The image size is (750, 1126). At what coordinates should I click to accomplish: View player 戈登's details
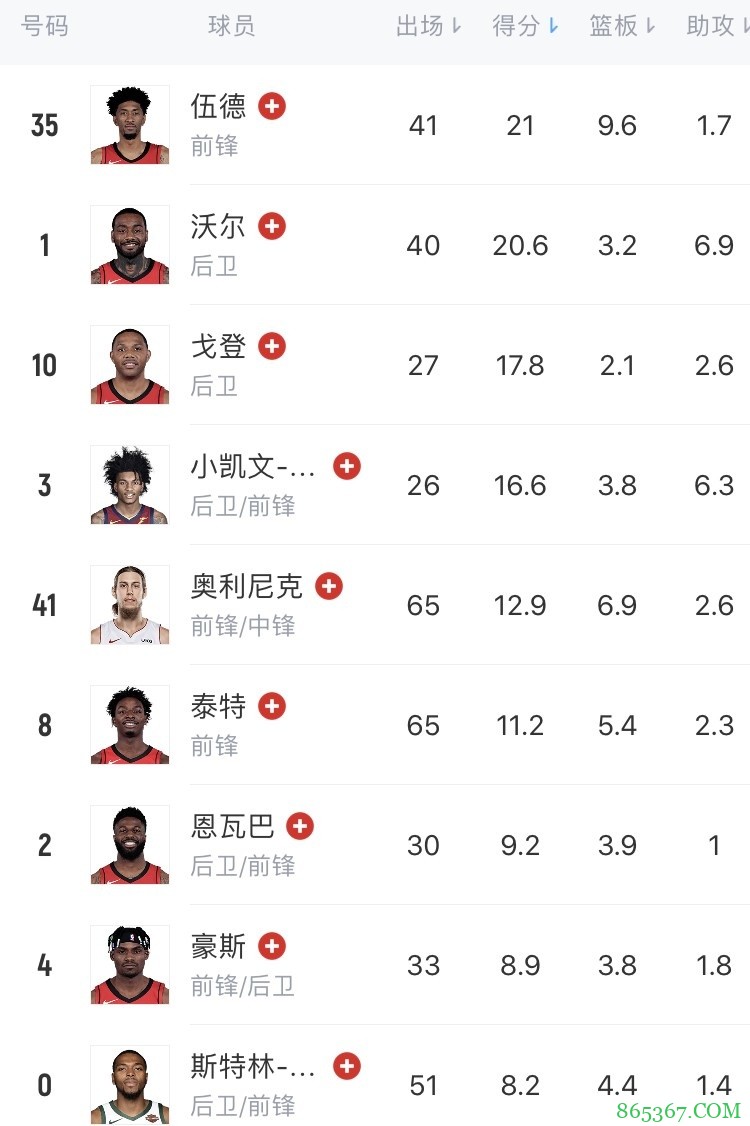tap(218, 347)
